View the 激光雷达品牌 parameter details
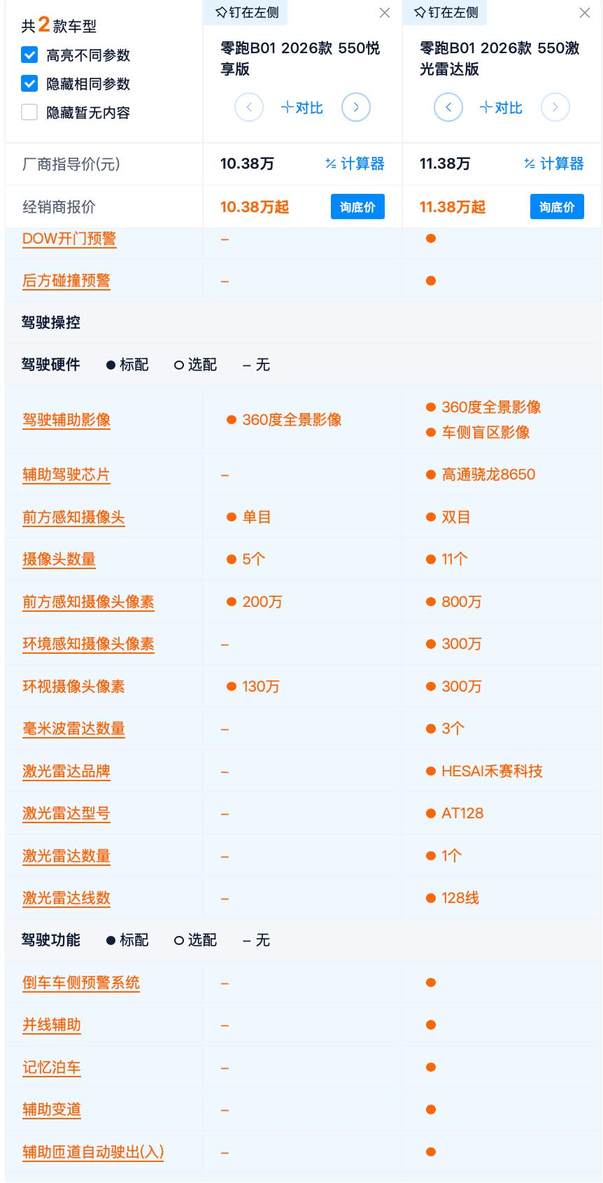 click(66, 772)
